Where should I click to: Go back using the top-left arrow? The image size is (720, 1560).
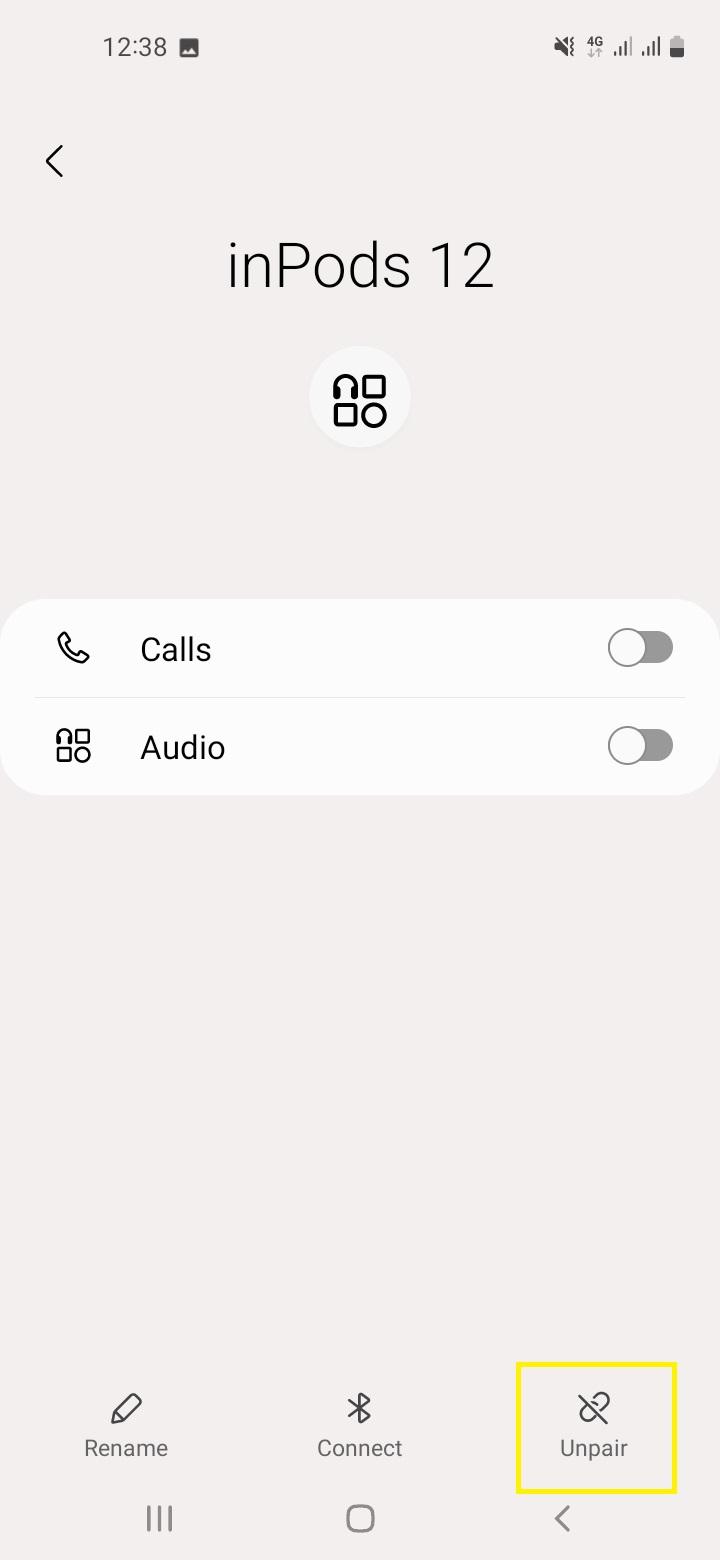point(55,161)
